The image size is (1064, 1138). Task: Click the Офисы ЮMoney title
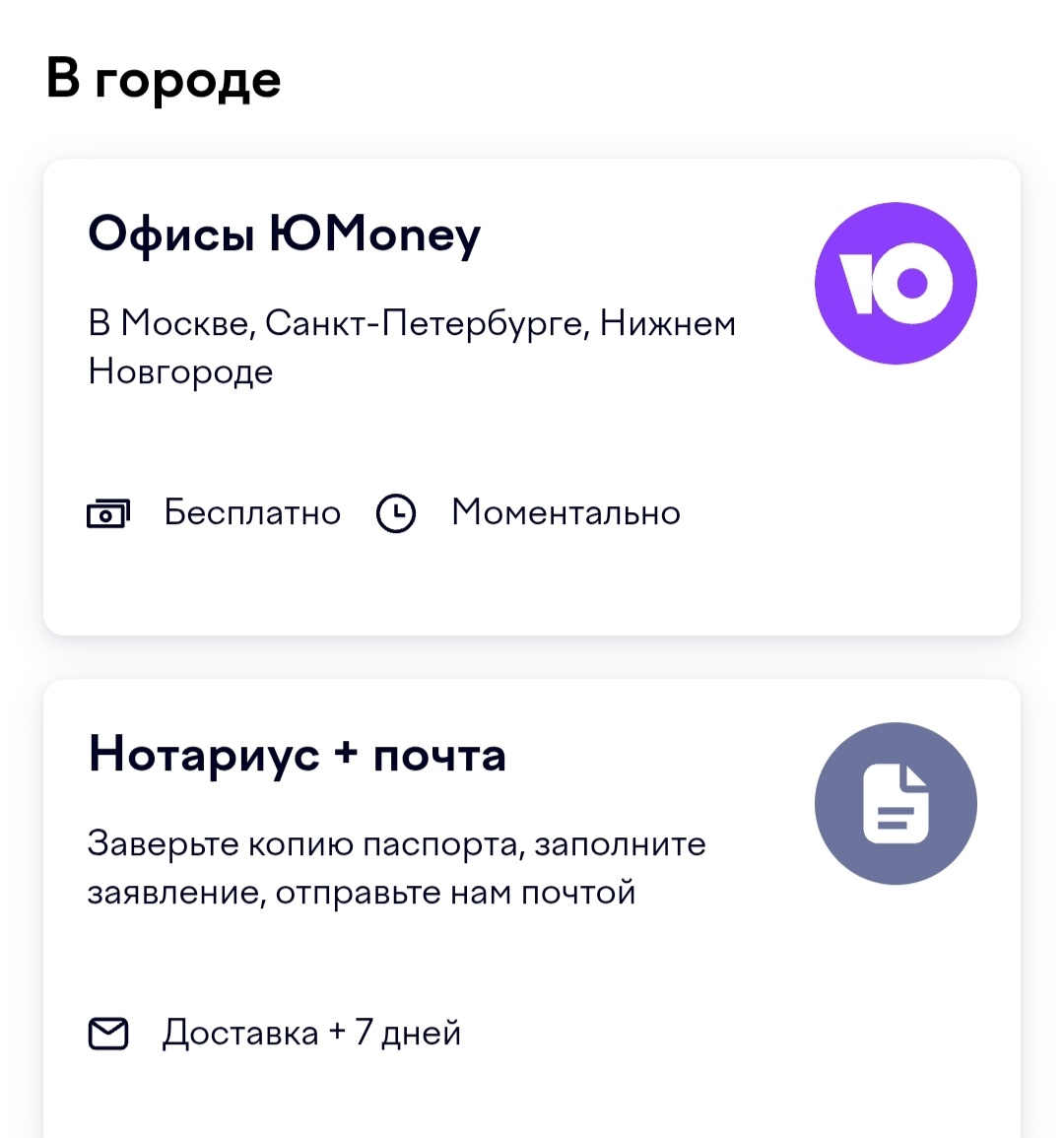point(284,234)
